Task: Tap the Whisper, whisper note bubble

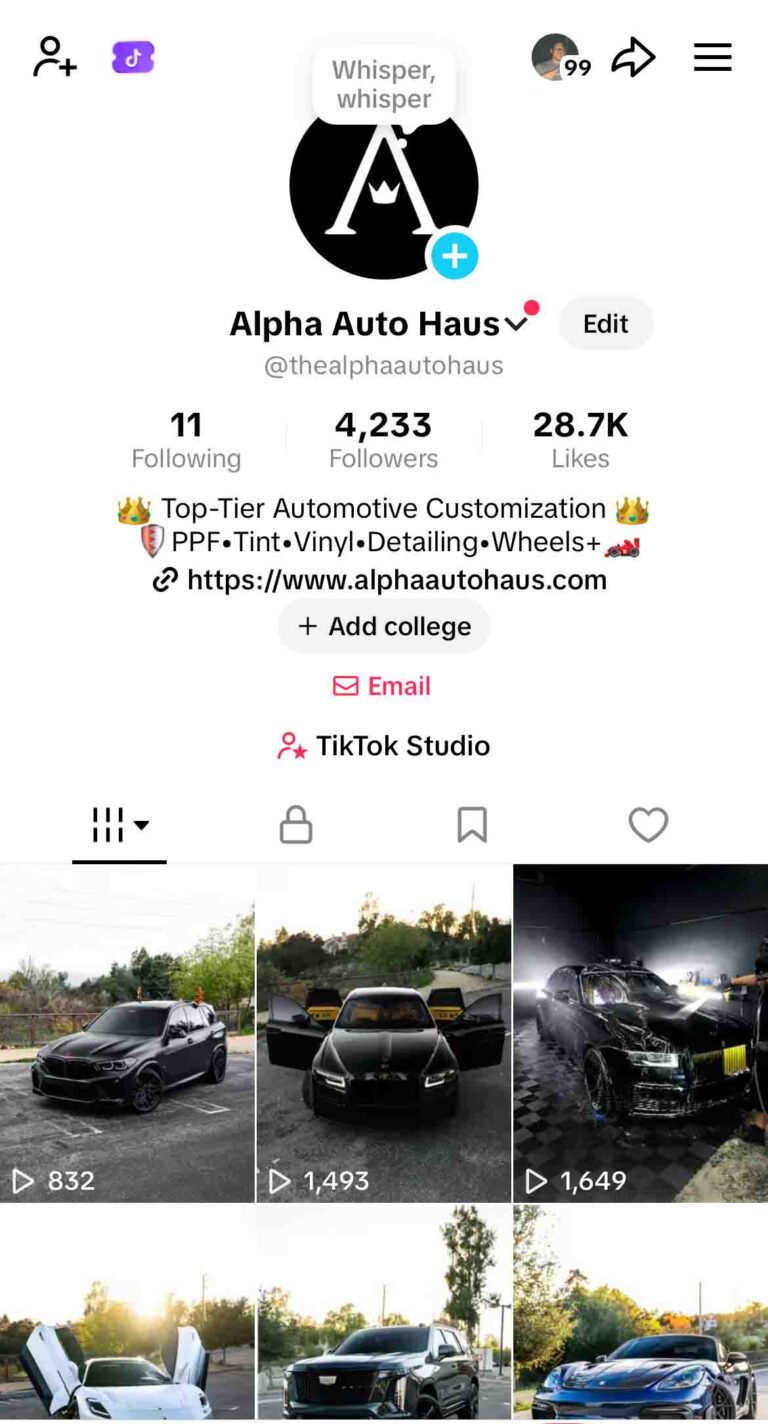Action: pyautogui.click(x=384, y=85)
